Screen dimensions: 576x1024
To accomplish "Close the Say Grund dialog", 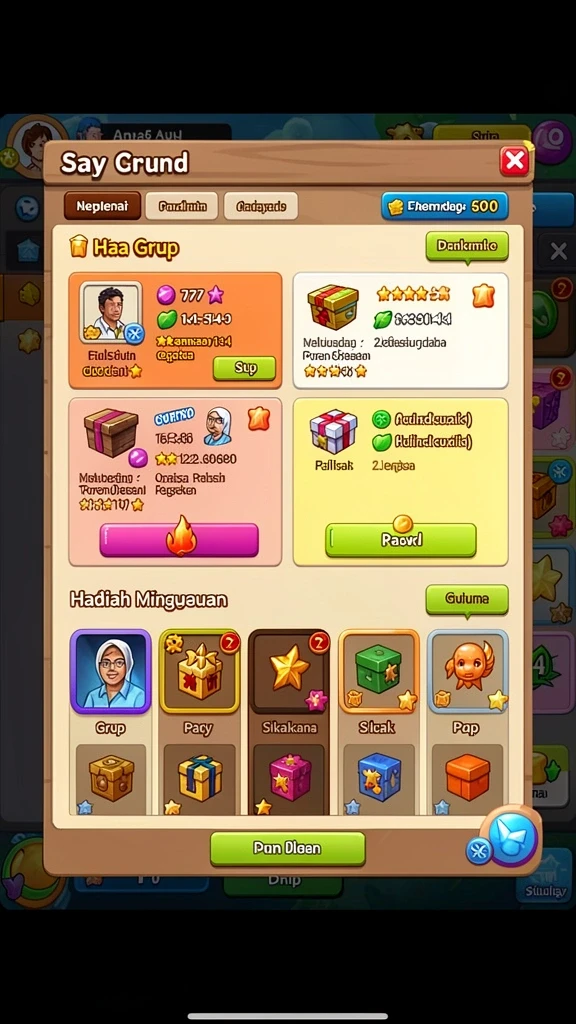I will (x=514, y=161).
